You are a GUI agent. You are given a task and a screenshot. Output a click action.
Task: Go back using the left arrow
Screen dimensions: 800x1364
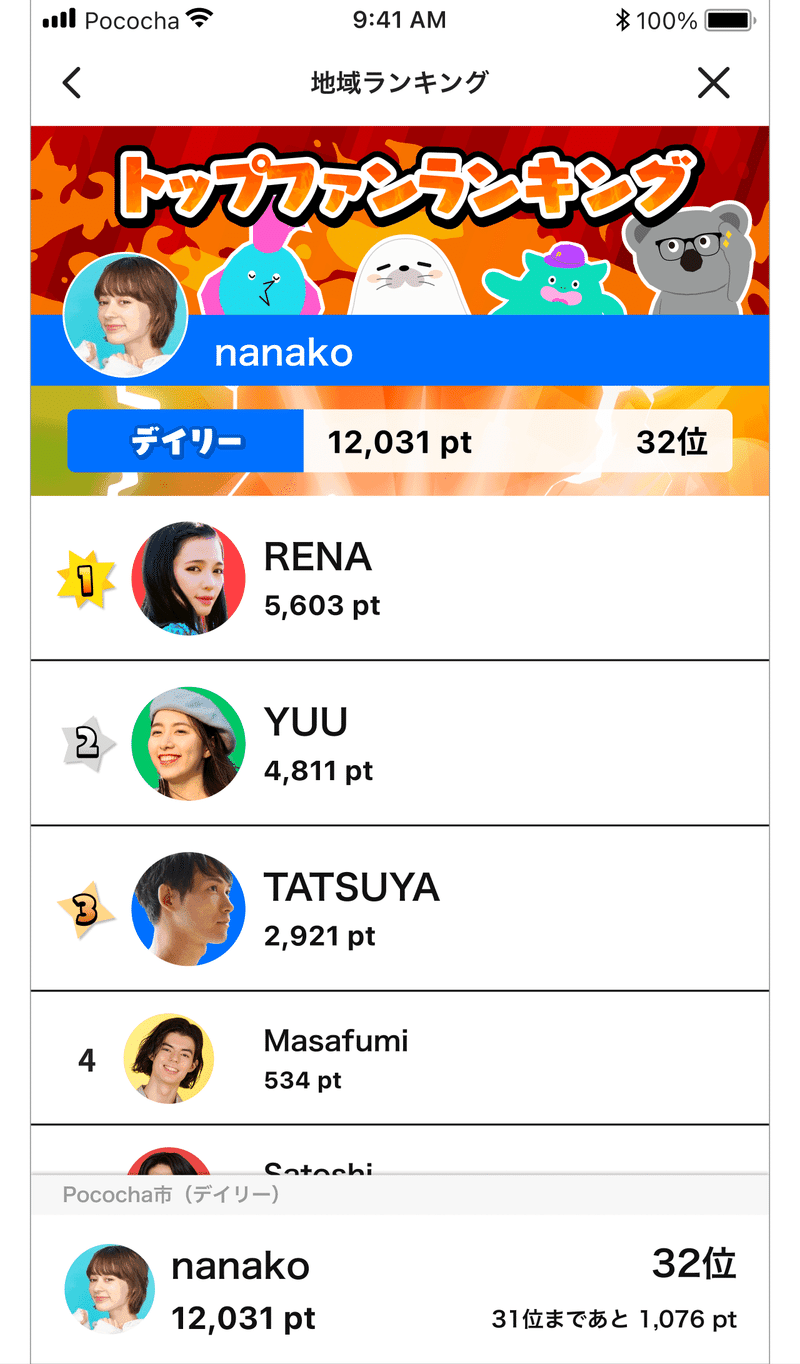(x=71, y=83)
